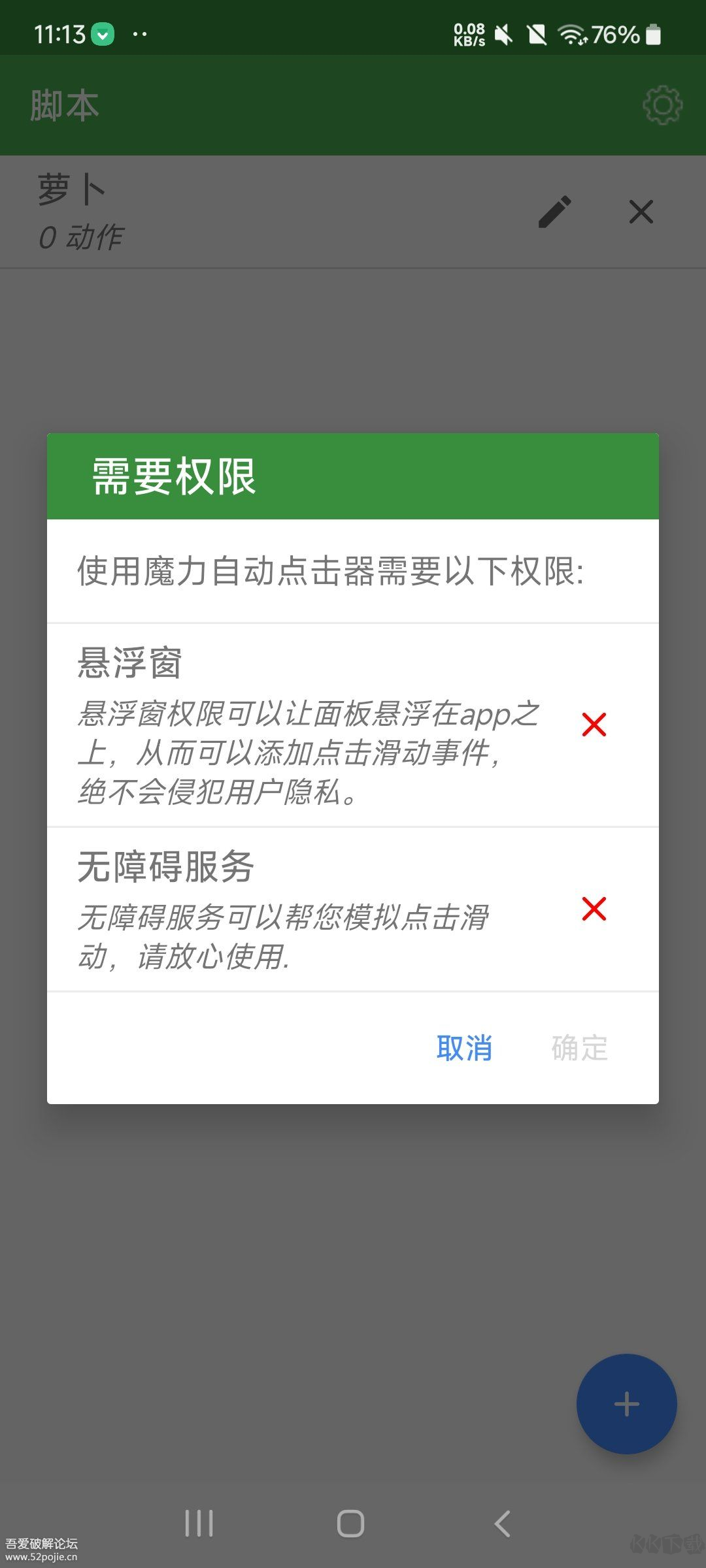Confirm with the 确定 button
The image size is (706, 1568).
coord(579,1048)
